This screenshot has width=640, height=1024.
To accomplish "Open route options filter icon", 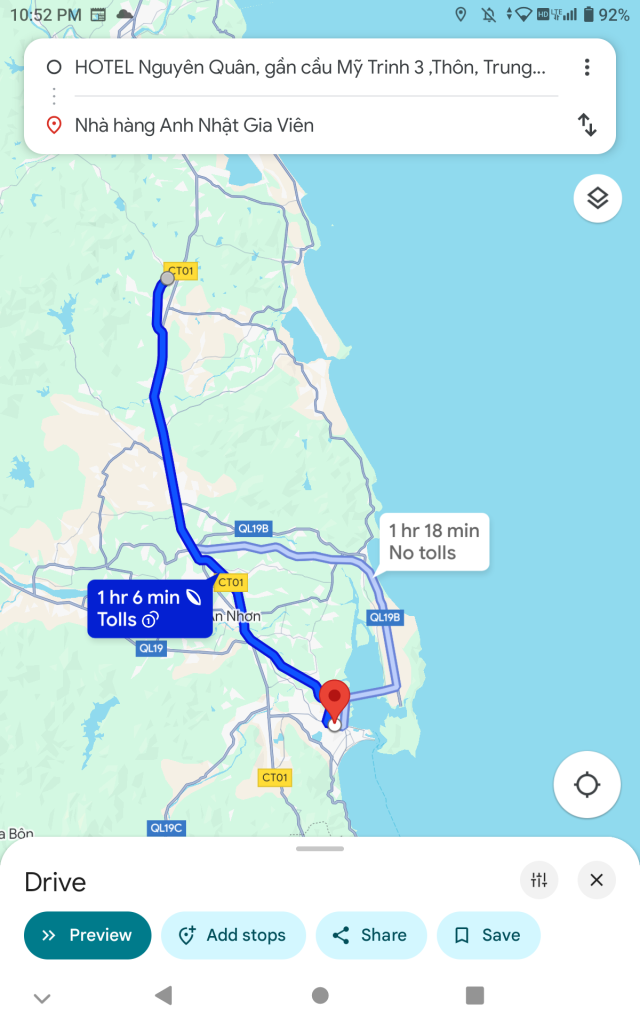I will [539, 880].
